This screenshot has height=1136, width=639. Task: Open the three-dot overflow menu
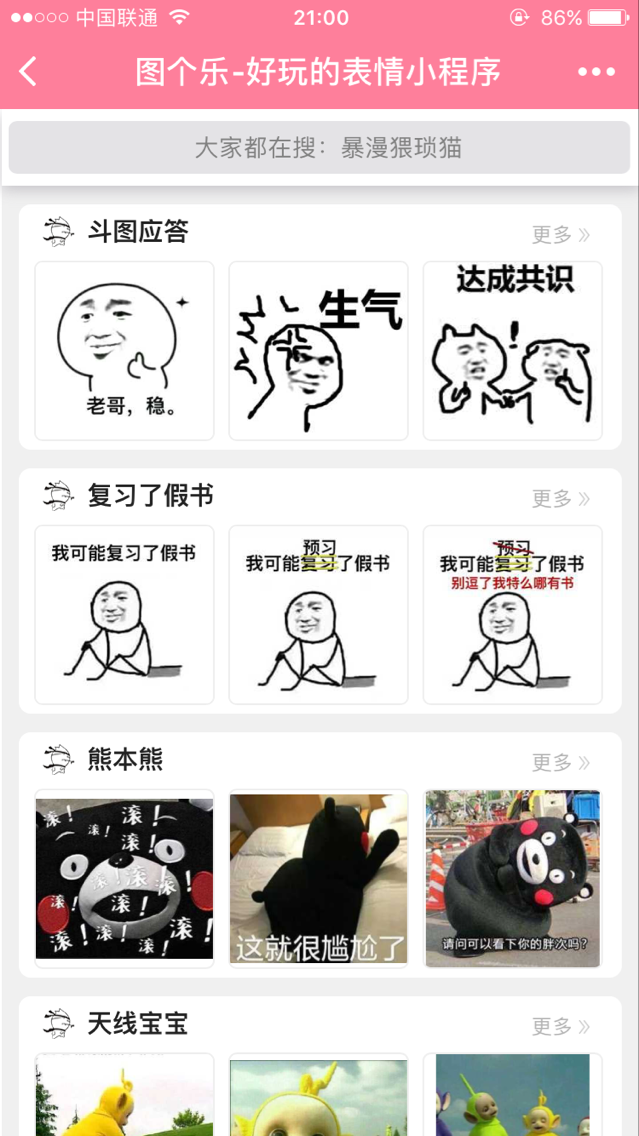pos(596,72)
